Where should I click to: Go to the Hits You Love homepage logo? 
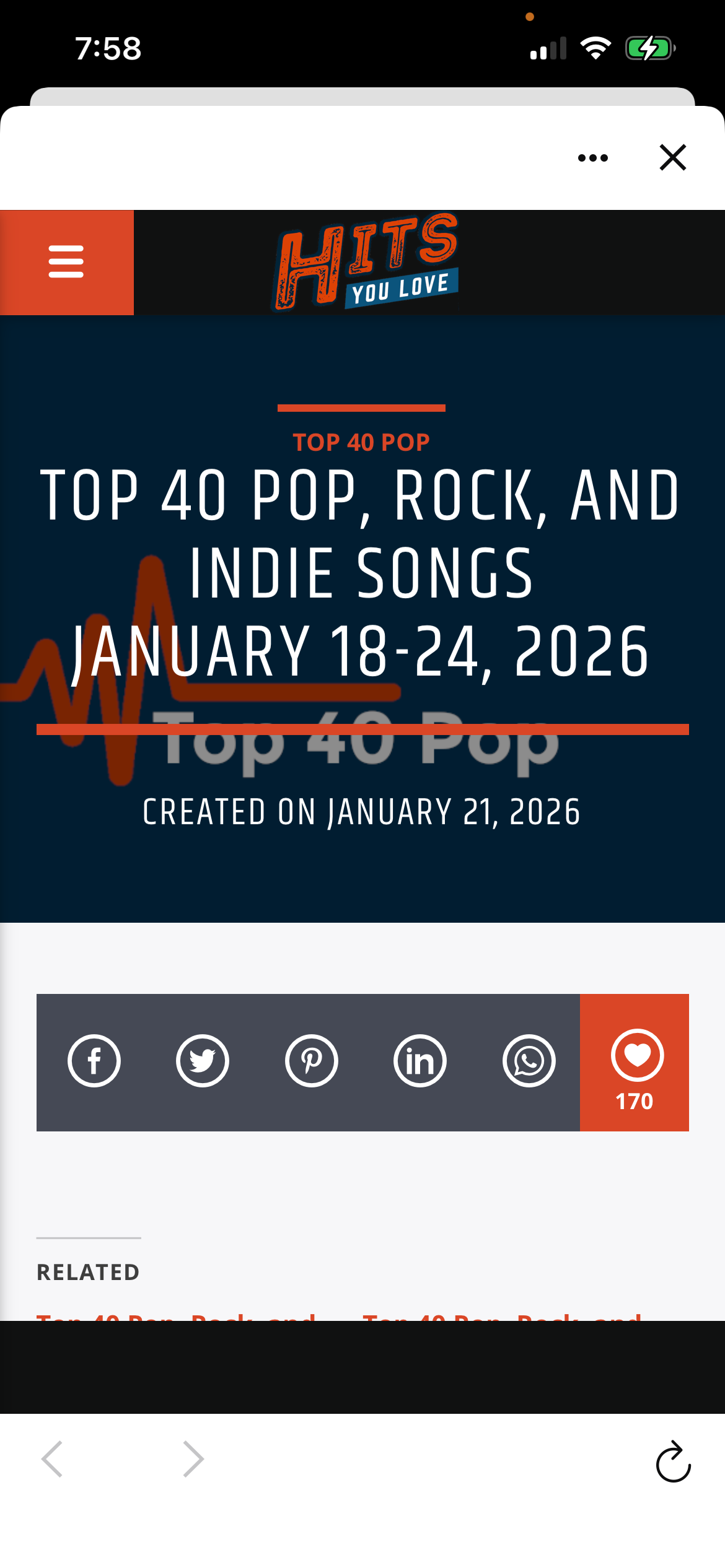(x=366, y=262)
